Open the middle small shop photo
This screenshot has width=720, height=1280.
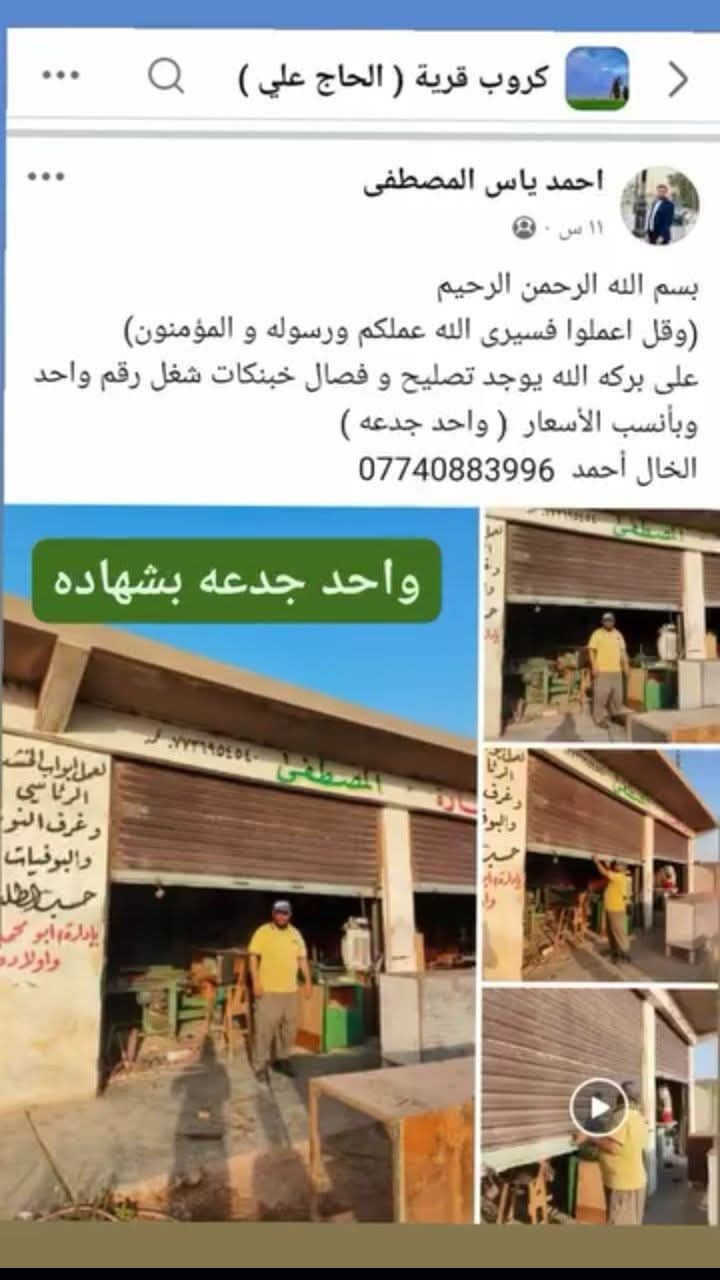(x=601, y=863)
